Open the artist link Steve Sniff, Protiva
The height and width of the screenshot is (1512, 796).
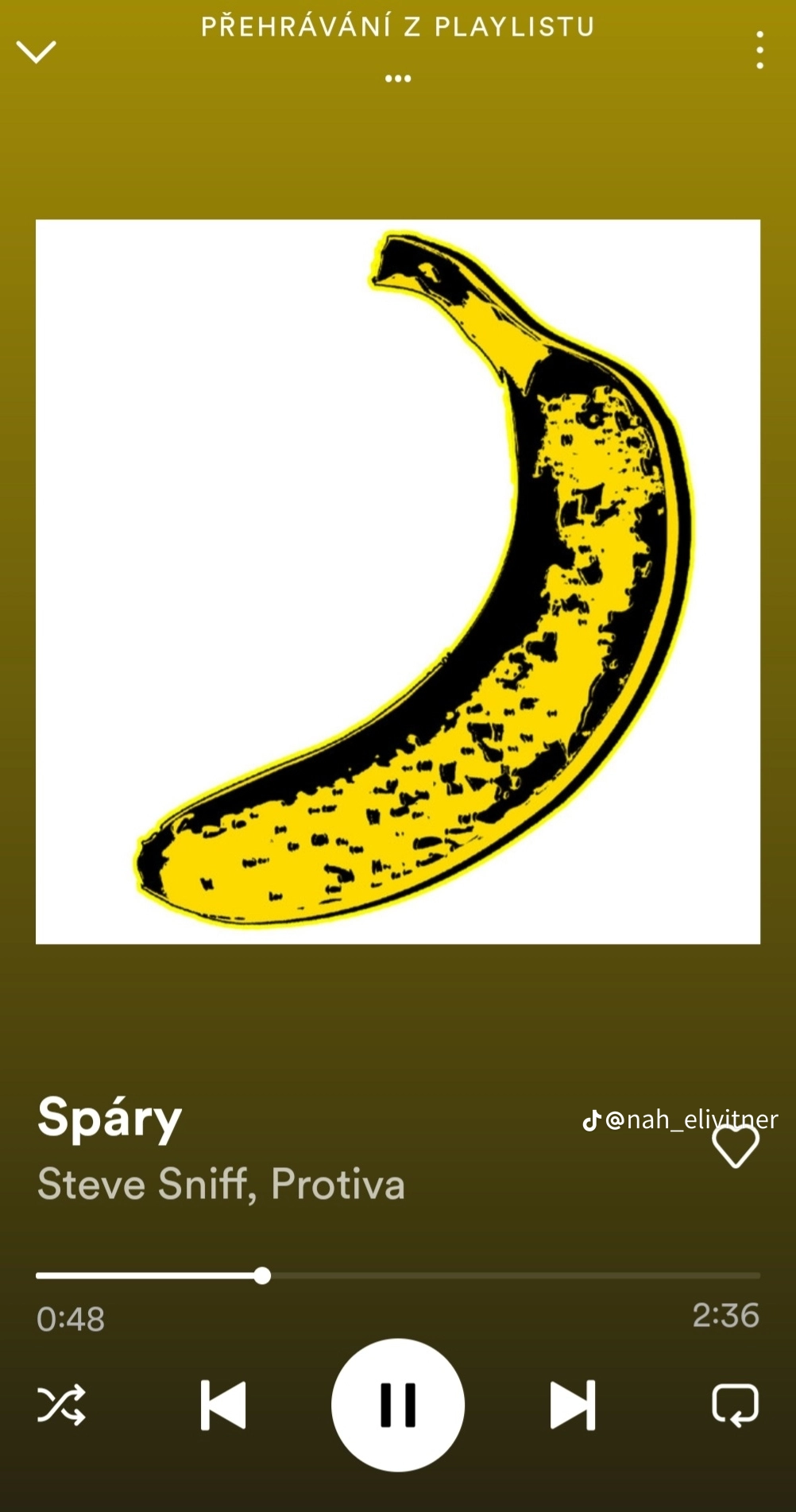(x=222, y=1184)
